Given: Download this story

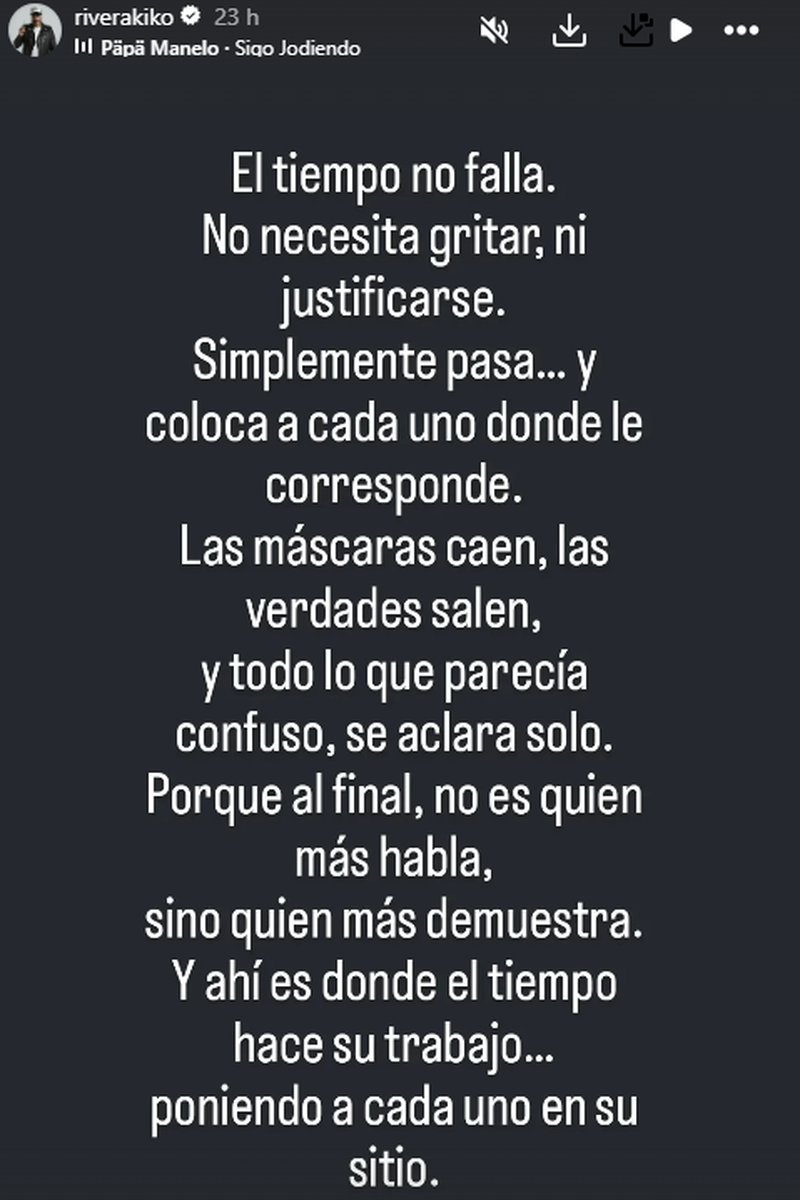Looking at the screenshot, I should click(569, 31).
